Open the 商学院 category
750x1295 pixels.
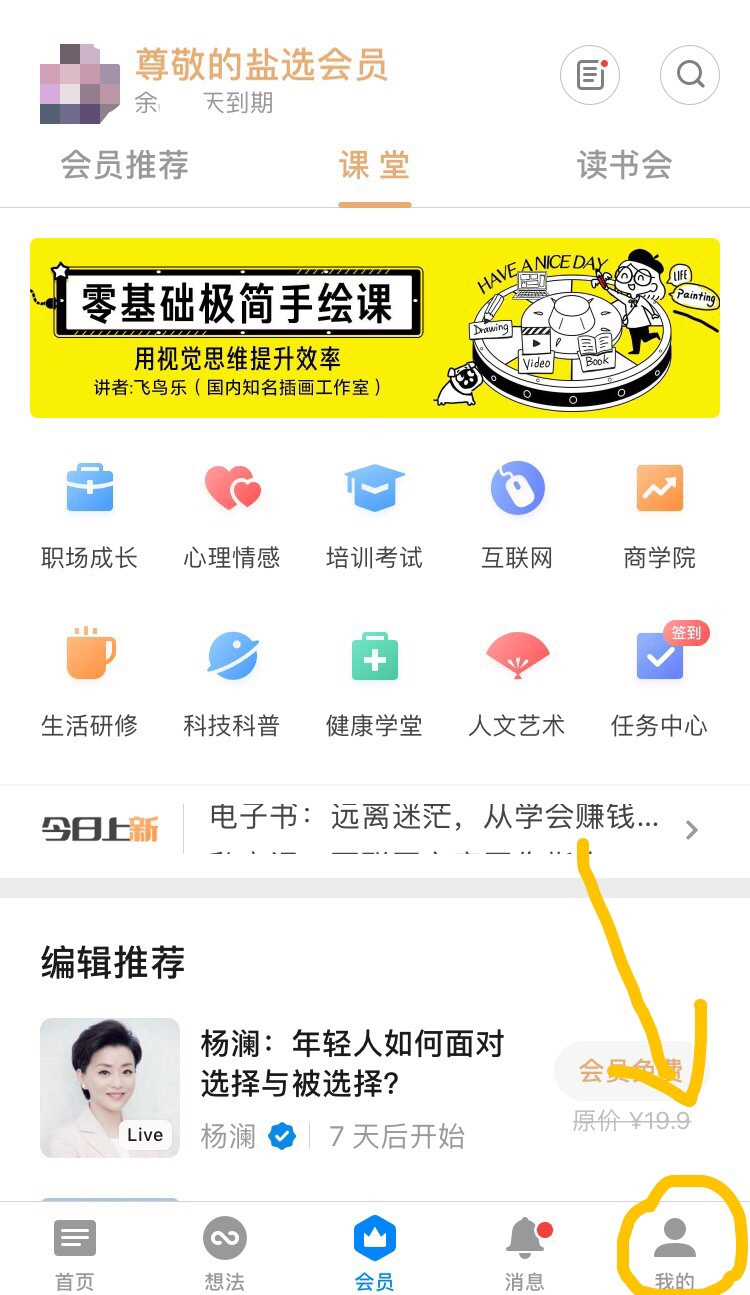(659, 516)
